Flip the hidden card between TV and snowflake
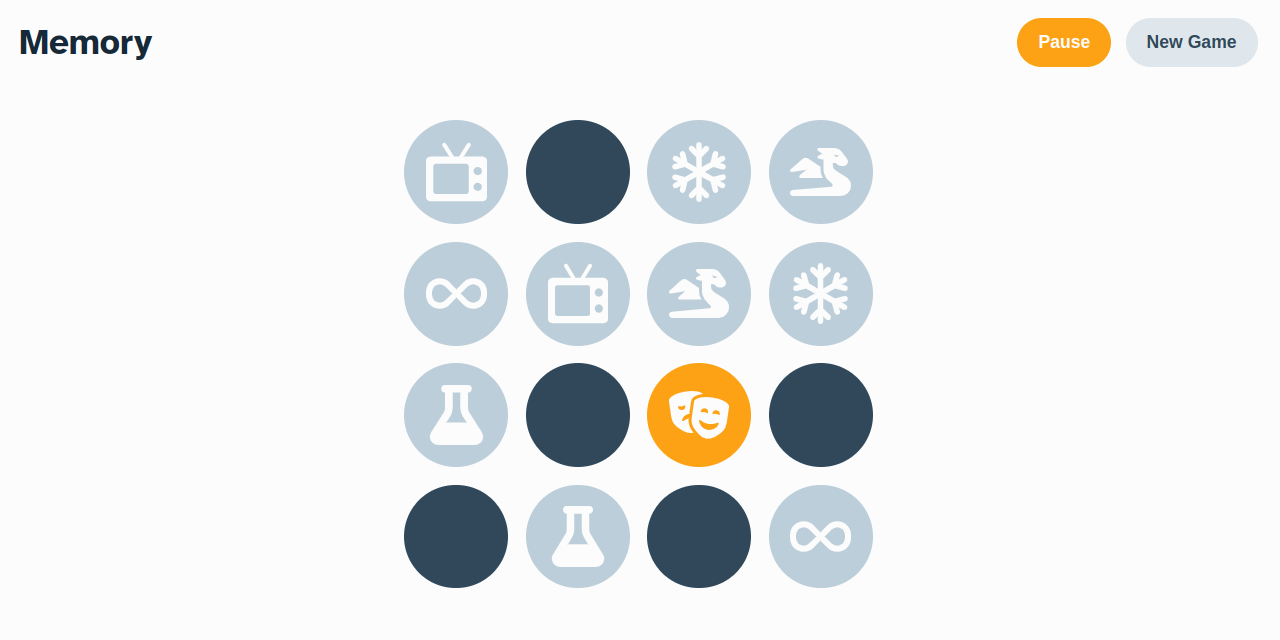The width and height of the screenshot is (1280, 640). pyautogui.click(x=577, y=172)
